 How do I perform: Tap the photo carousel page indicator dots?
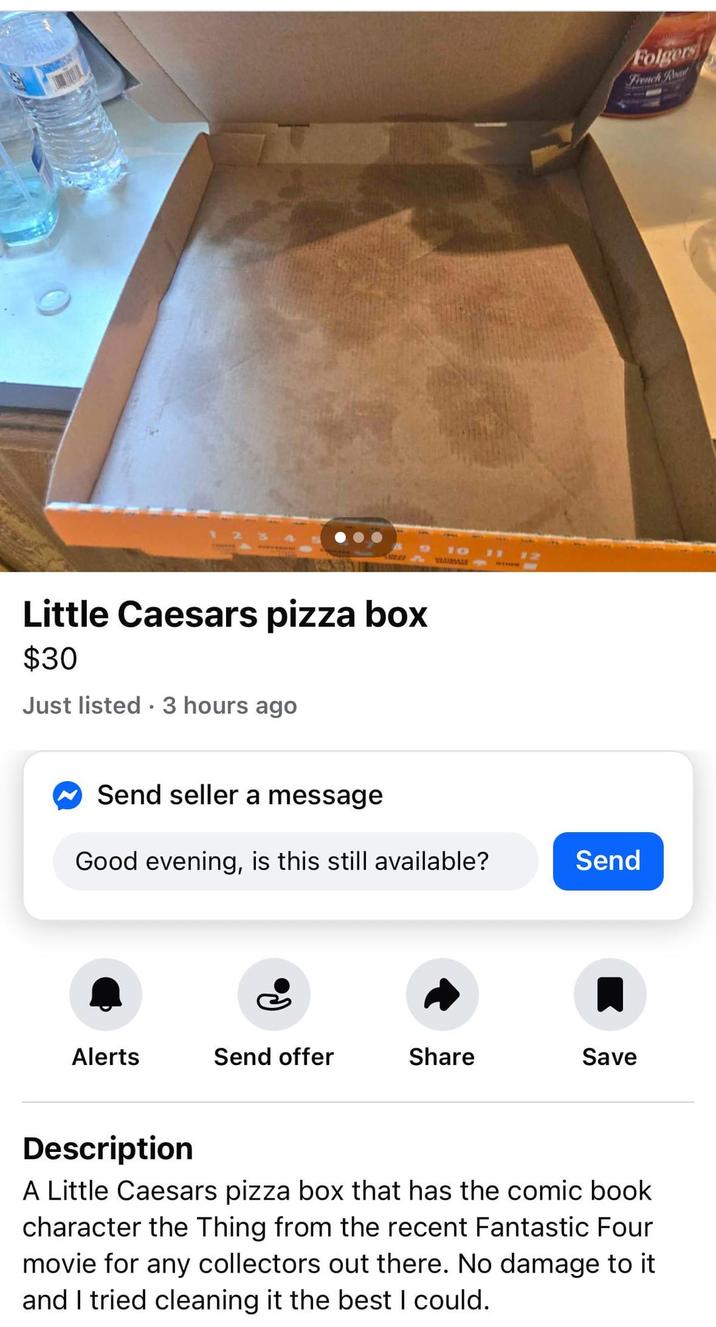point(358,537)
